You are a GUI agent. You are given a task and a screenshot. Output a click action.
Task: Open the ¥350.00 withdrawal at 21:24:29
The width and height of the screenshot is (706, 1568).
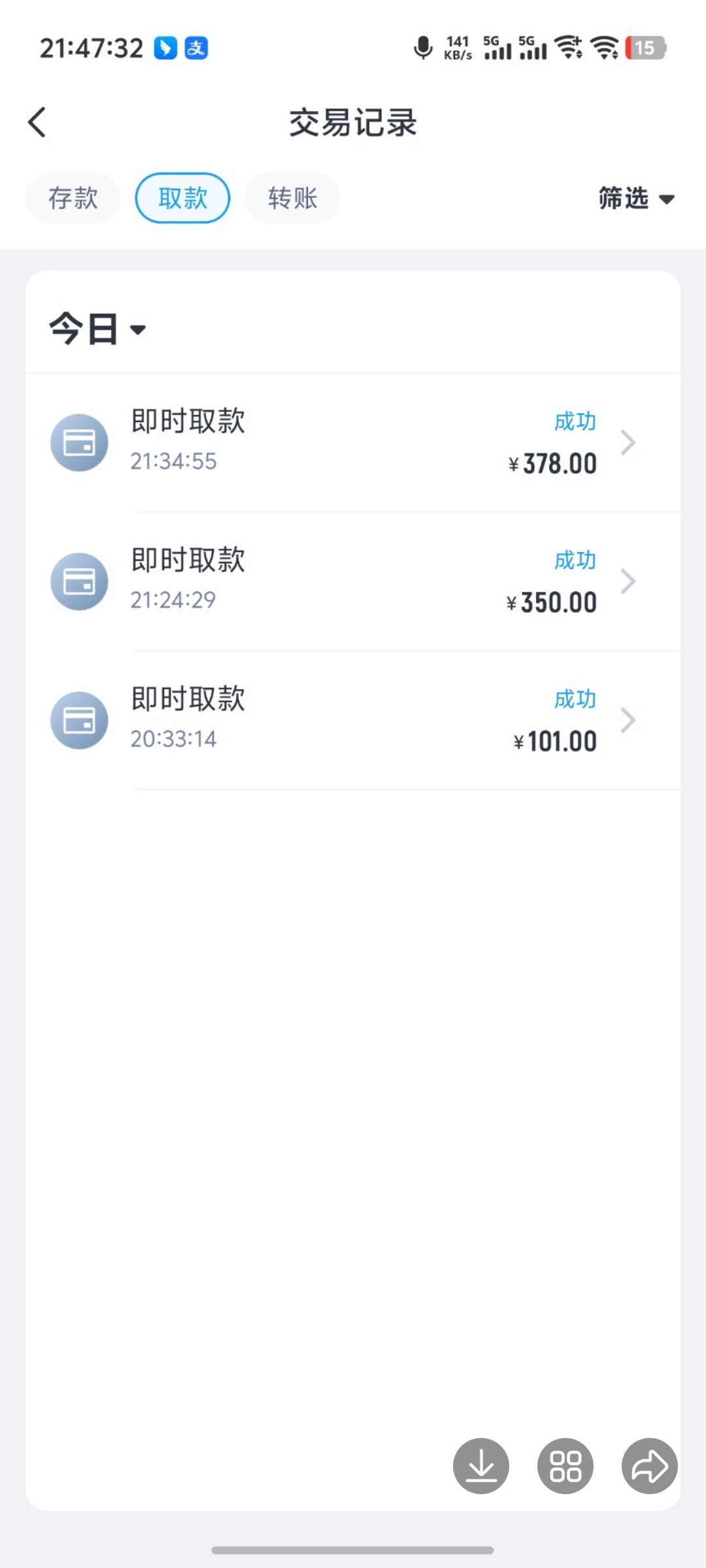tap(353, 581)
